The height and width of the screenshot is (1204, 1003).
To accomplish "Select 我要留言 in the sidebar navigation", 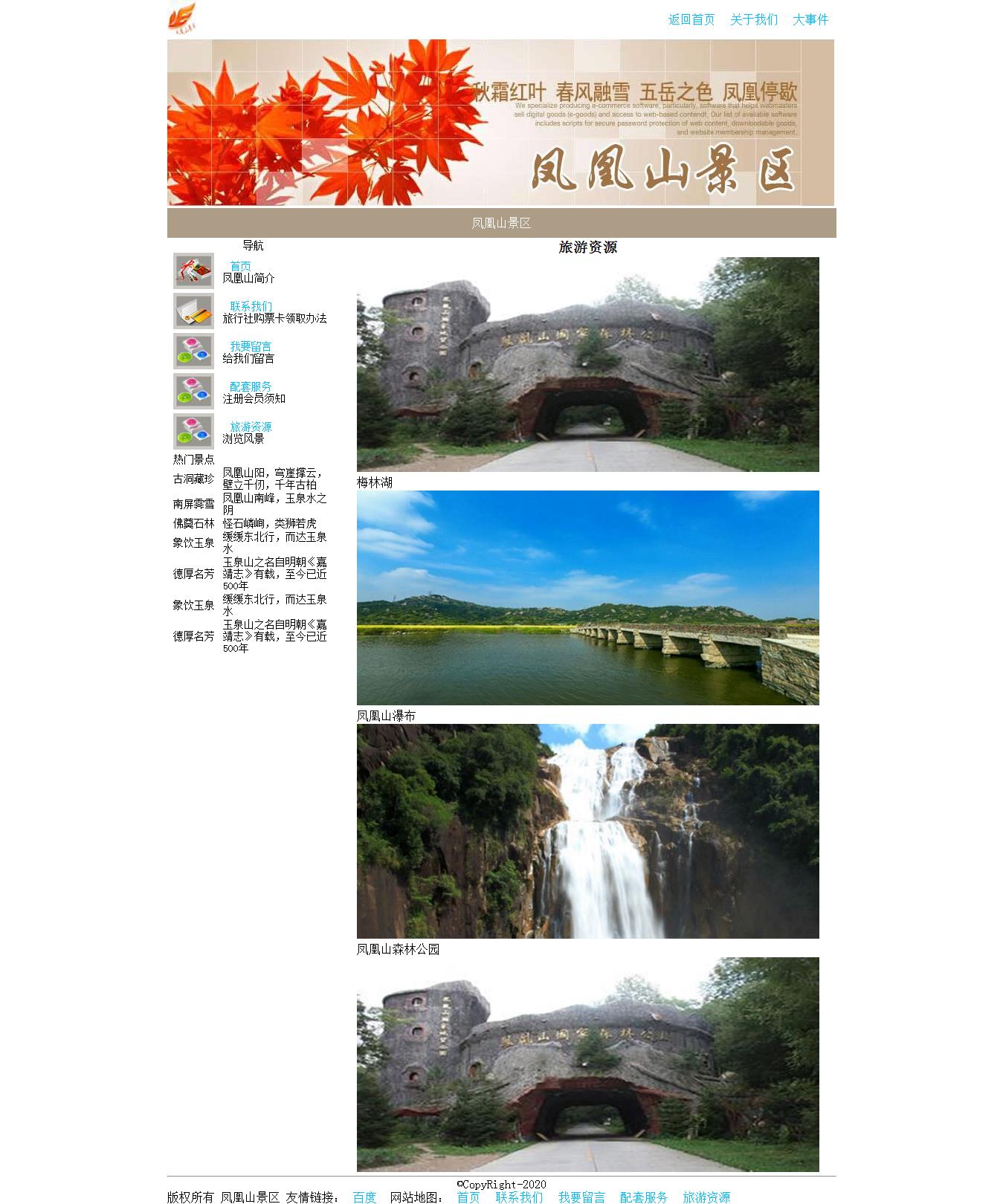I will coord(251,346).
